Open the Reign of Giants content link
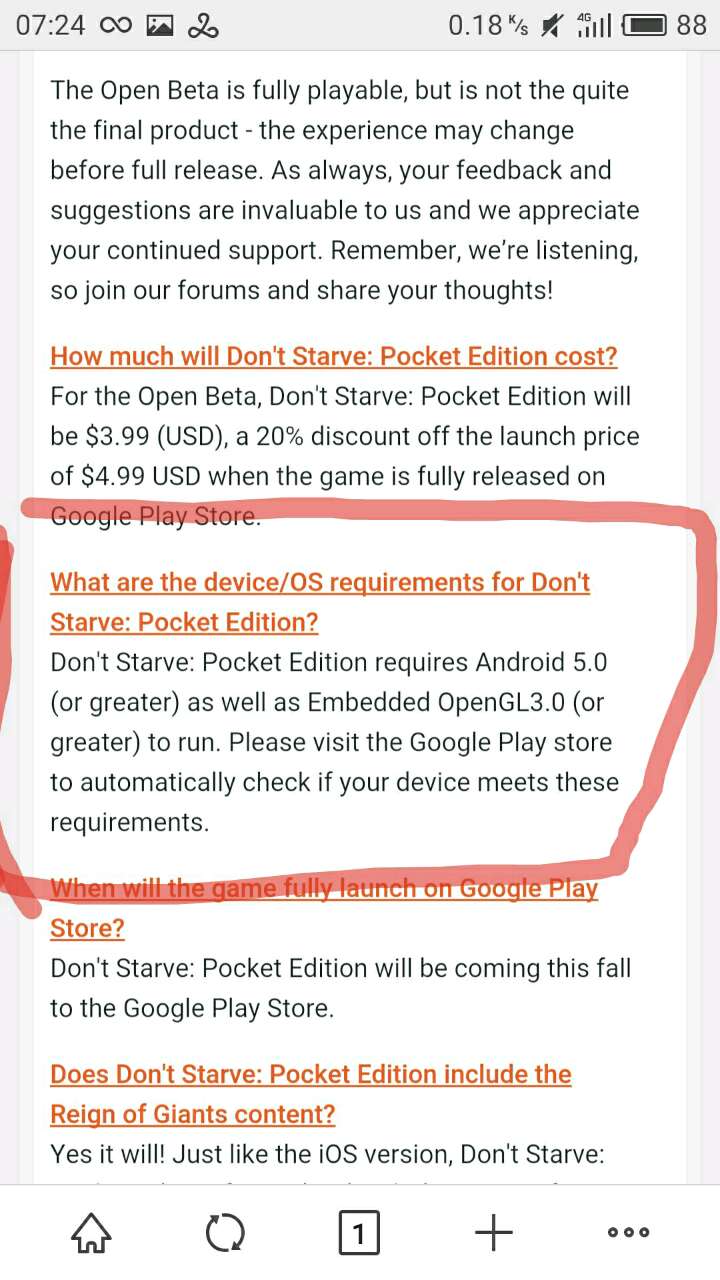This screenshot has width=720, height=1280. pyautogui.click(x=310, y=1074)
